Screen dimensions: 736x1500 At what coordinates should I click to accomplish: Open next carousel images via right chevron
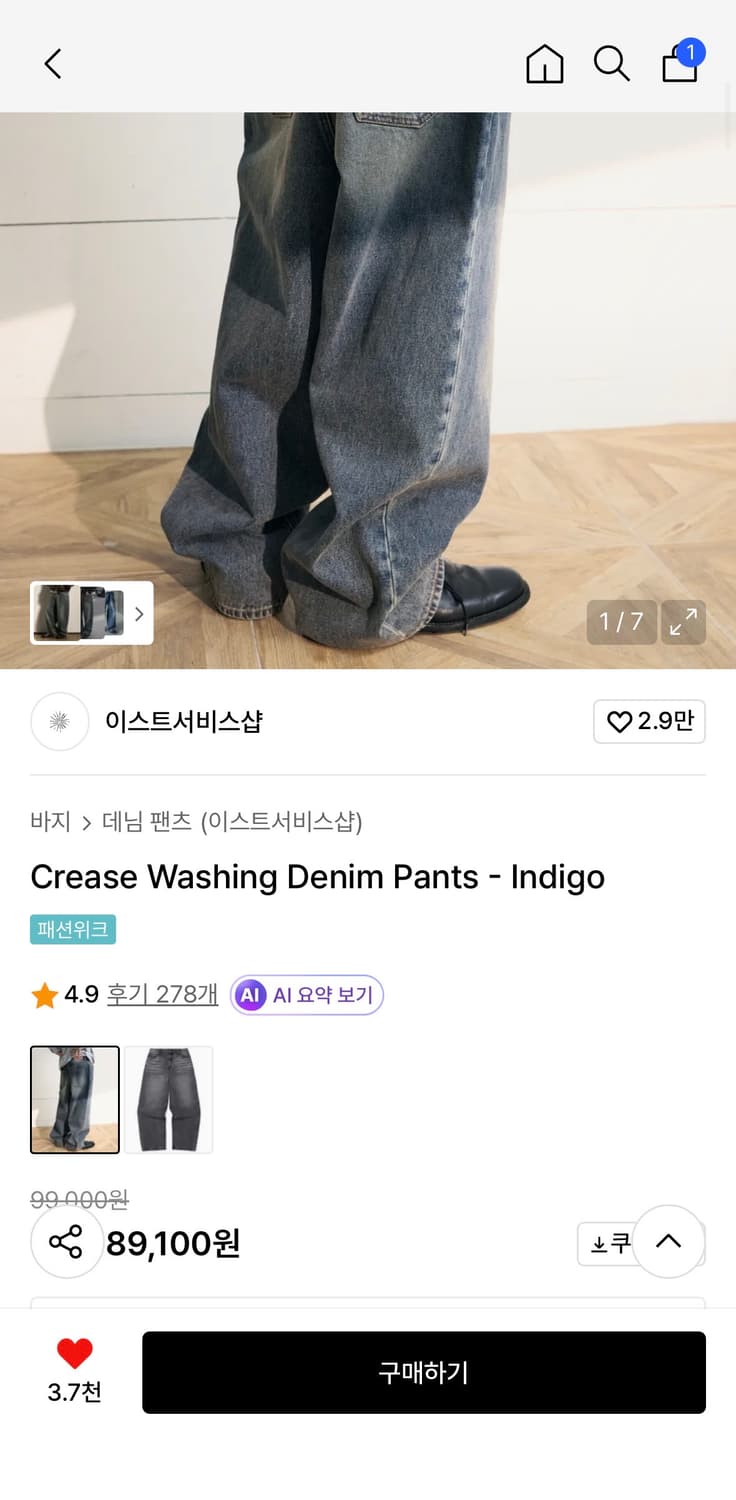coord(139,613)
